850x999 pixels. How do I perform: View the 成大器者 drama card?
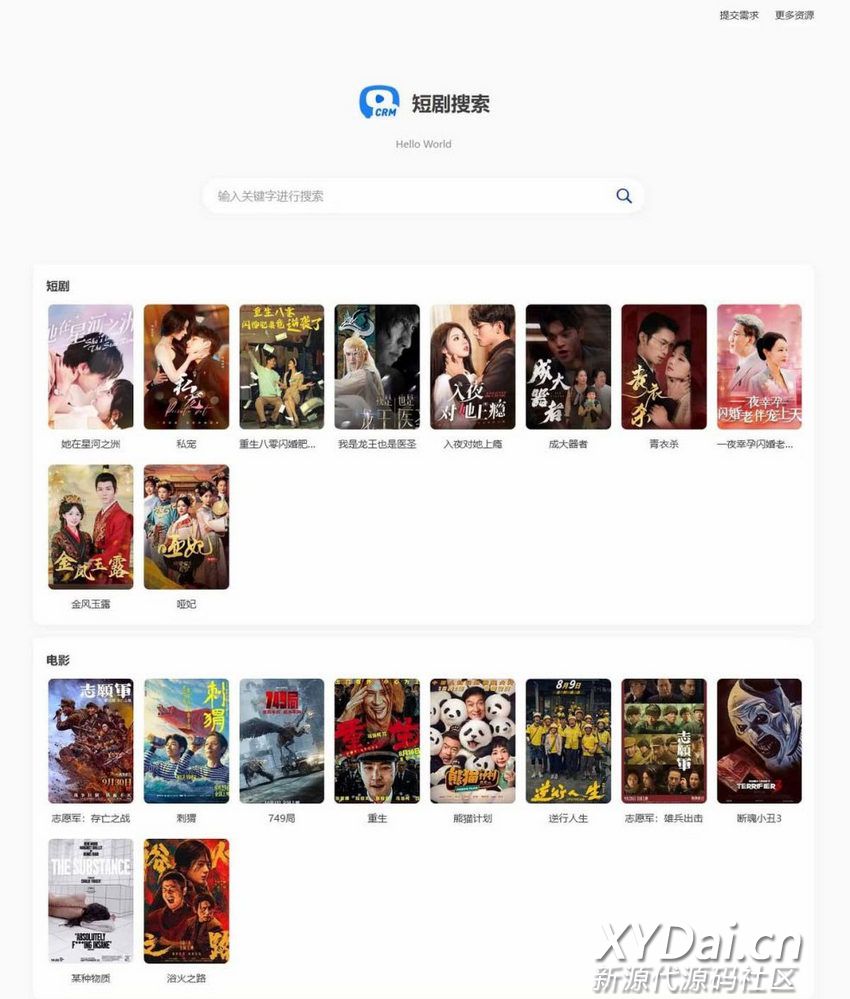click(x=568, y=367)
